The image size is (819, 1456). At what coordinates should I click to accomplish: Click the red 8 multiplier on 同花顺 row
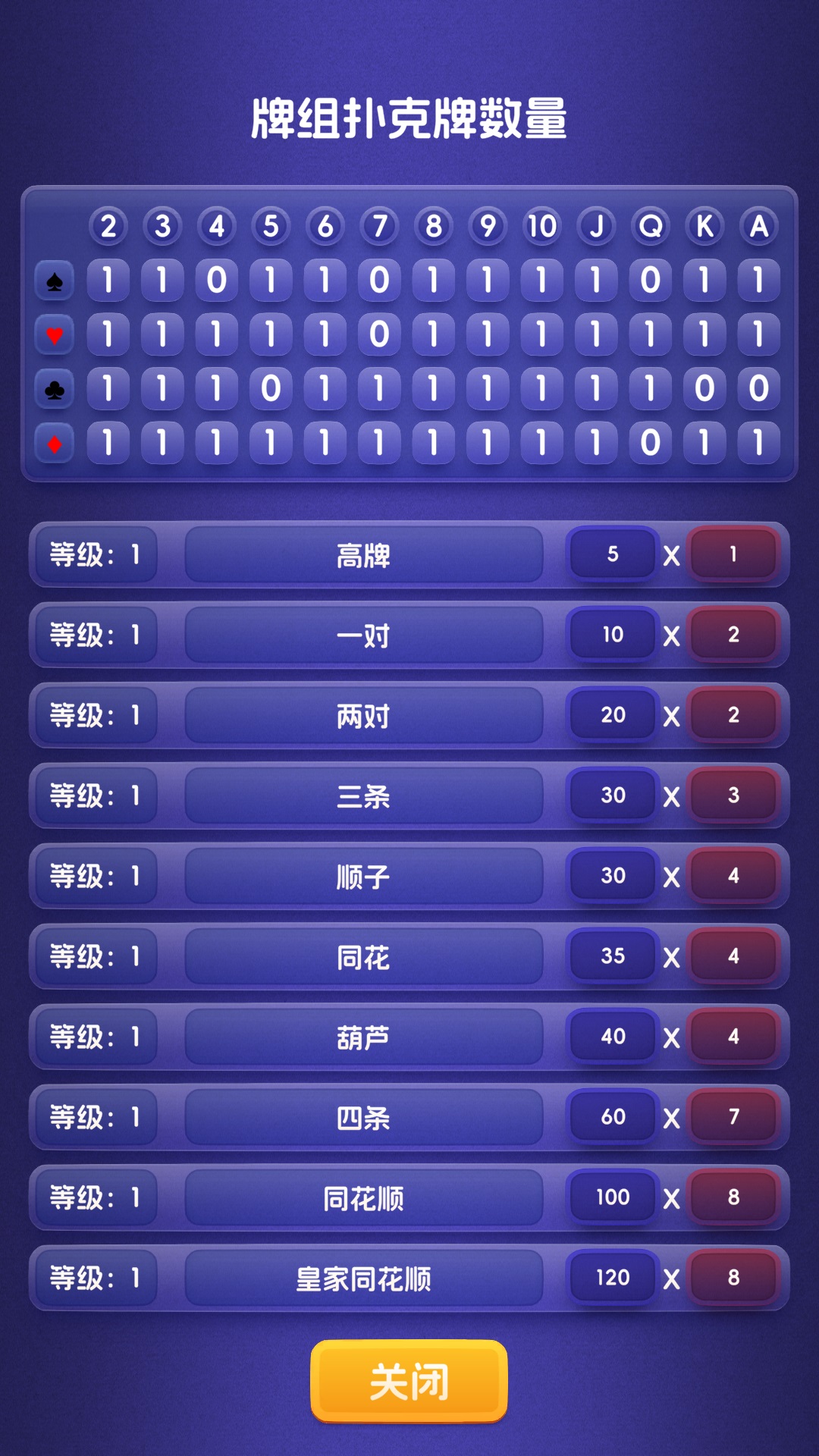pyautogui.click(x=730, y=1197)
